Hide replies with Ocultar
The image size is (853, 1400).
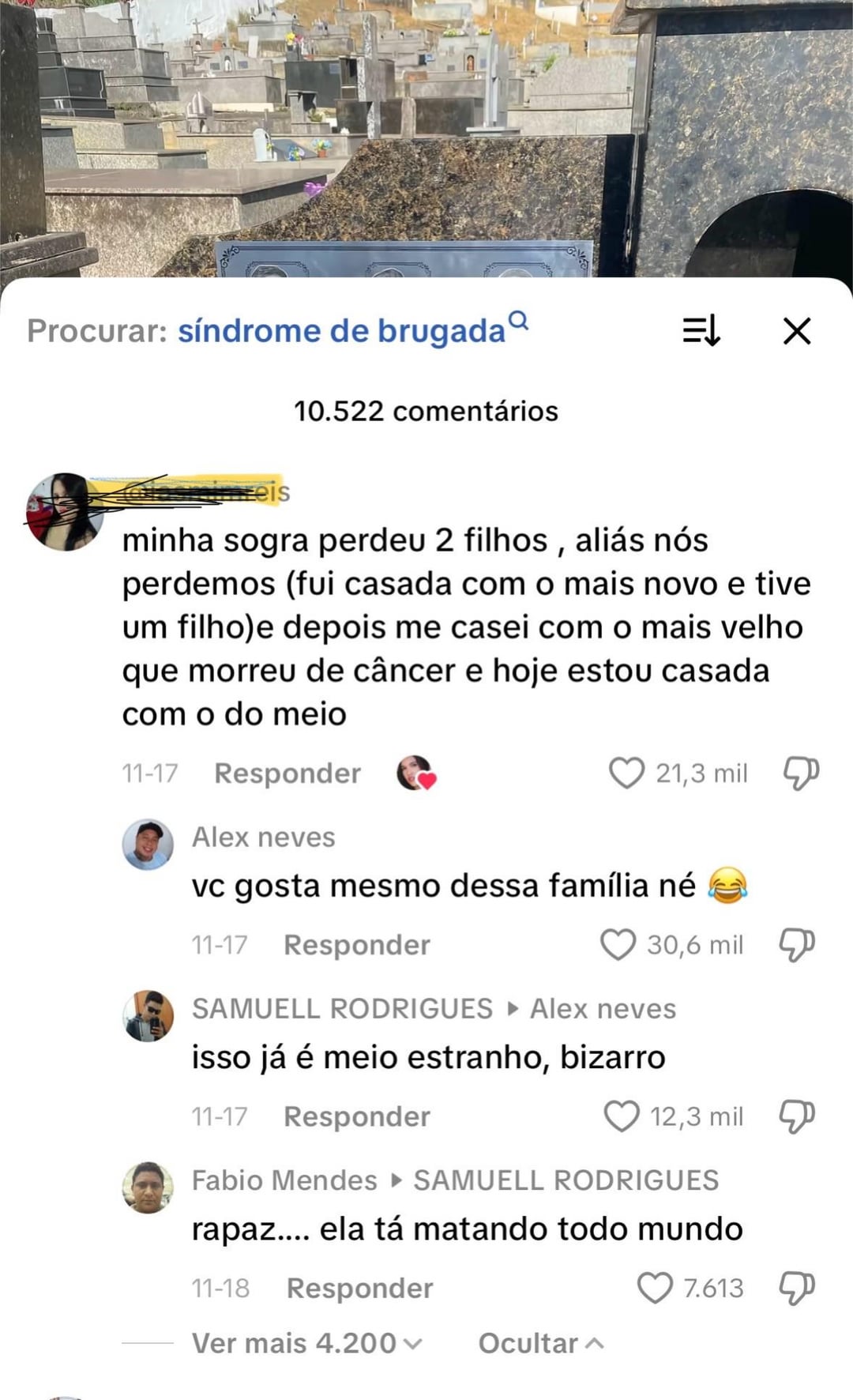[541, 1343]
